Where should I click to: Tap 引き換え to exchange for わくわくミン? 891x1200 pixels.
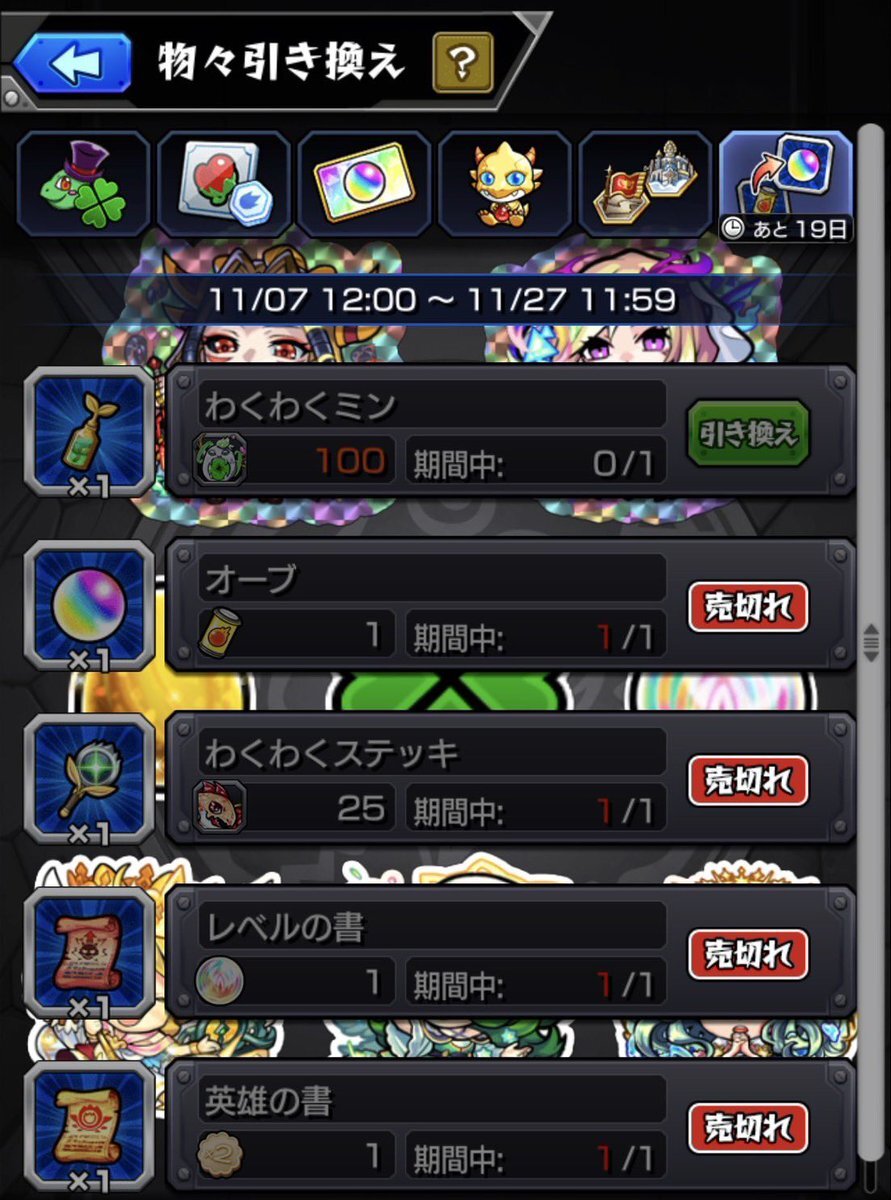point(747,433)
